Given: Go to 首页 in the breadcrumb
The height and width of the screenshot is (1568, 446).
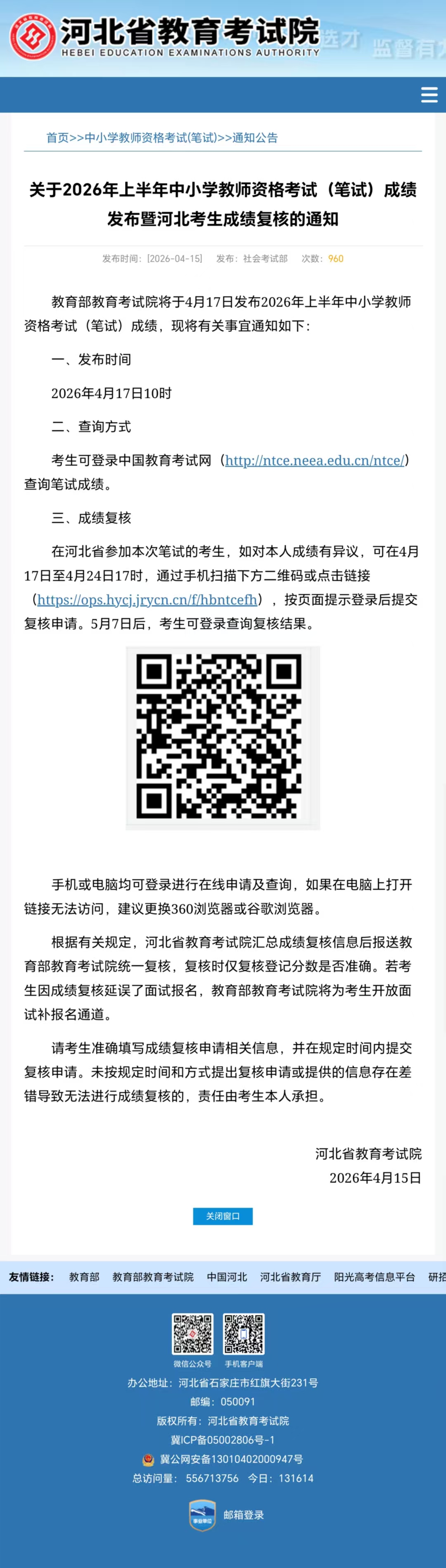Looking at the screenshot, I should click(57, 137).
